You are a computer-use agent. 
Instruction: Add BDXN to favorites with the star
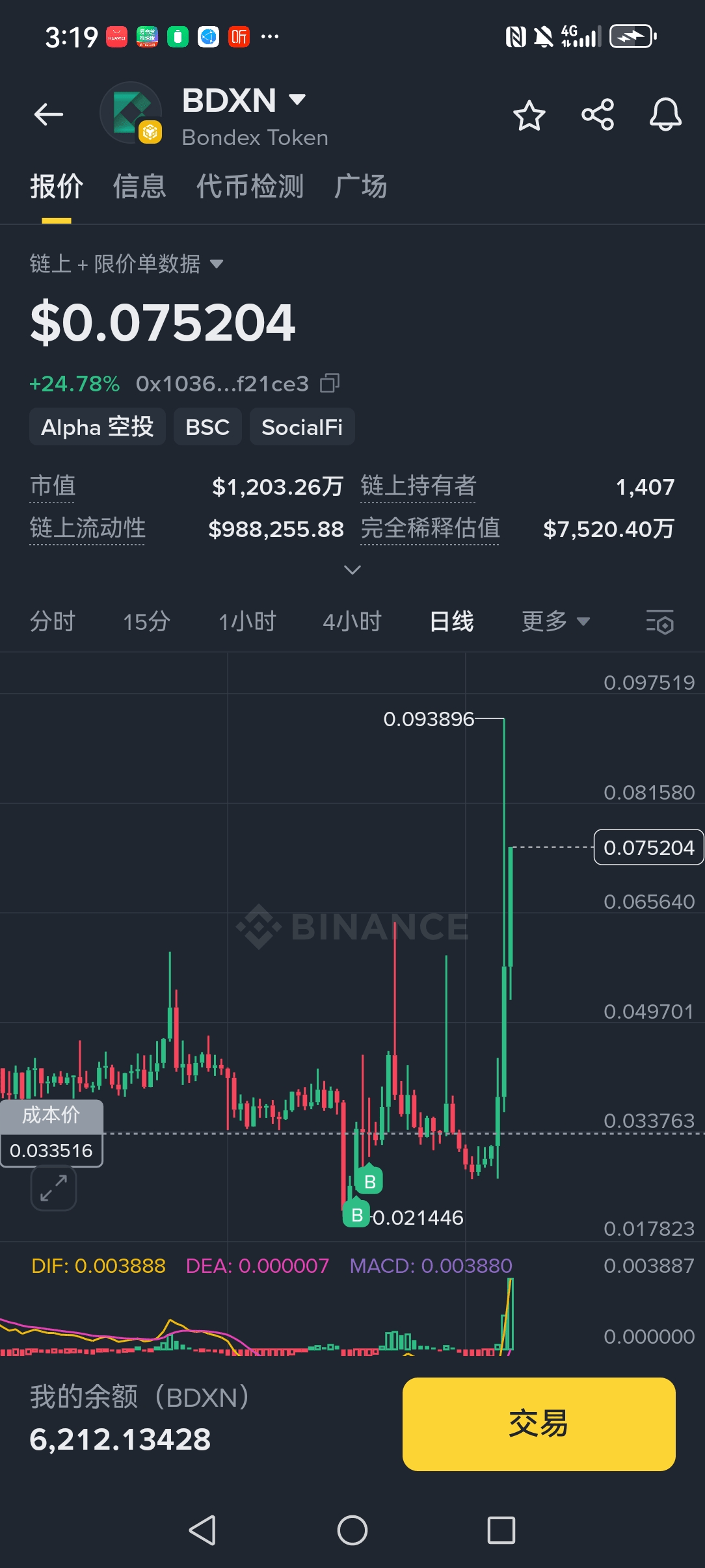529,116
